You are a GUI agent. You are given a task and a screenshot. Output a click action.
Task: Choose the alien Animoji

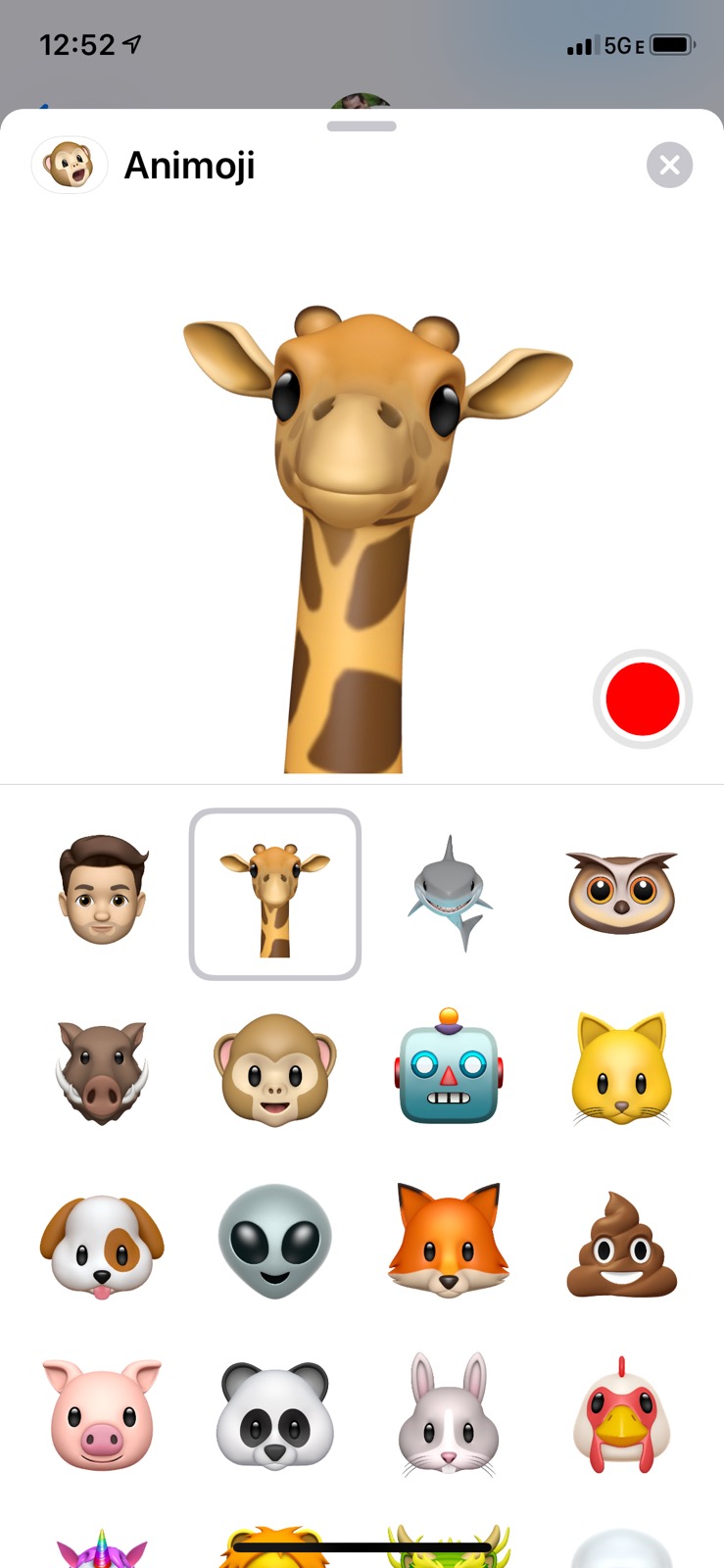(x=274, y=1242)
